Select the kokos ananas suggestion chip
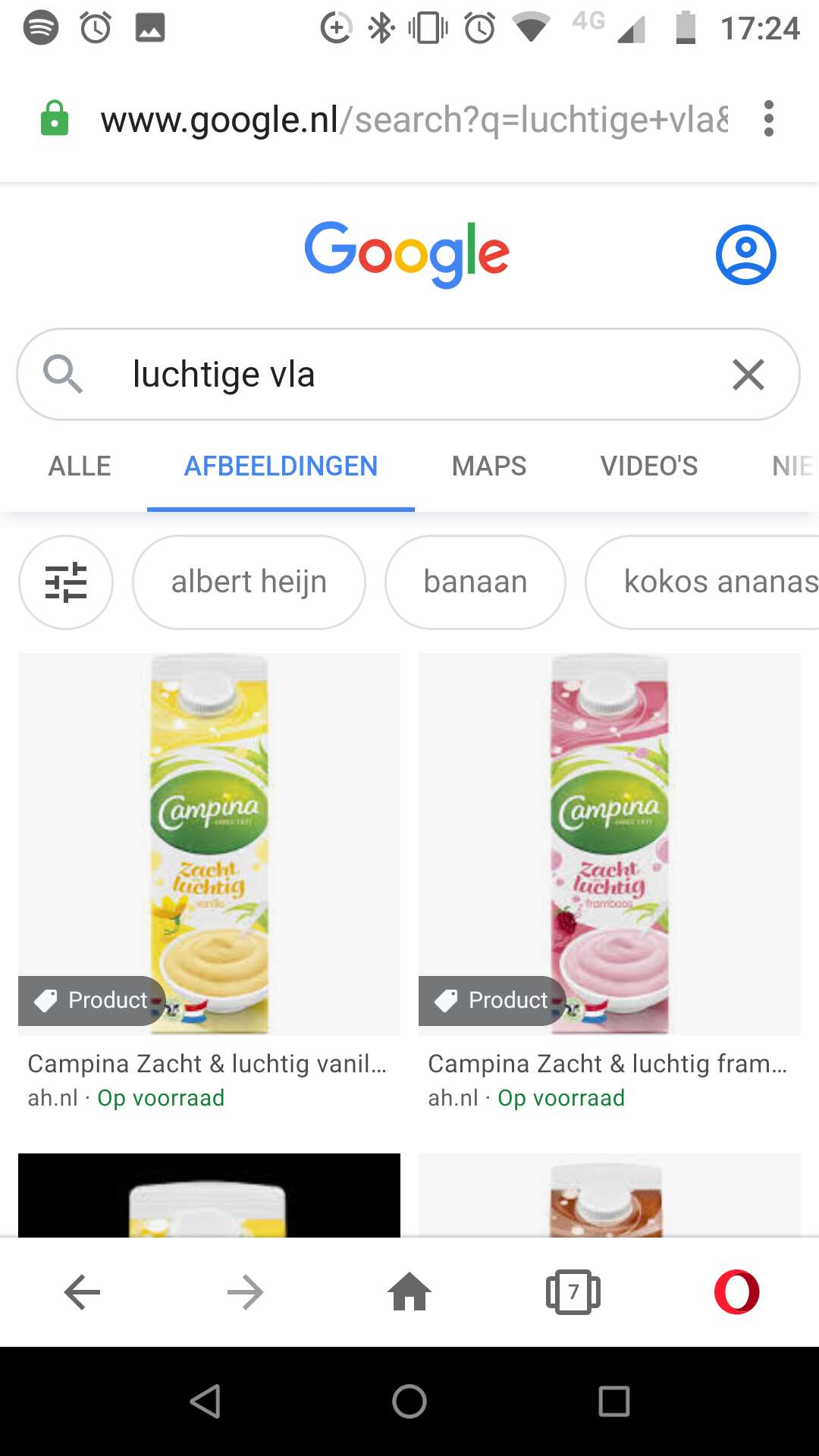Screen dimensions: 819x1456 coord(703,582)
